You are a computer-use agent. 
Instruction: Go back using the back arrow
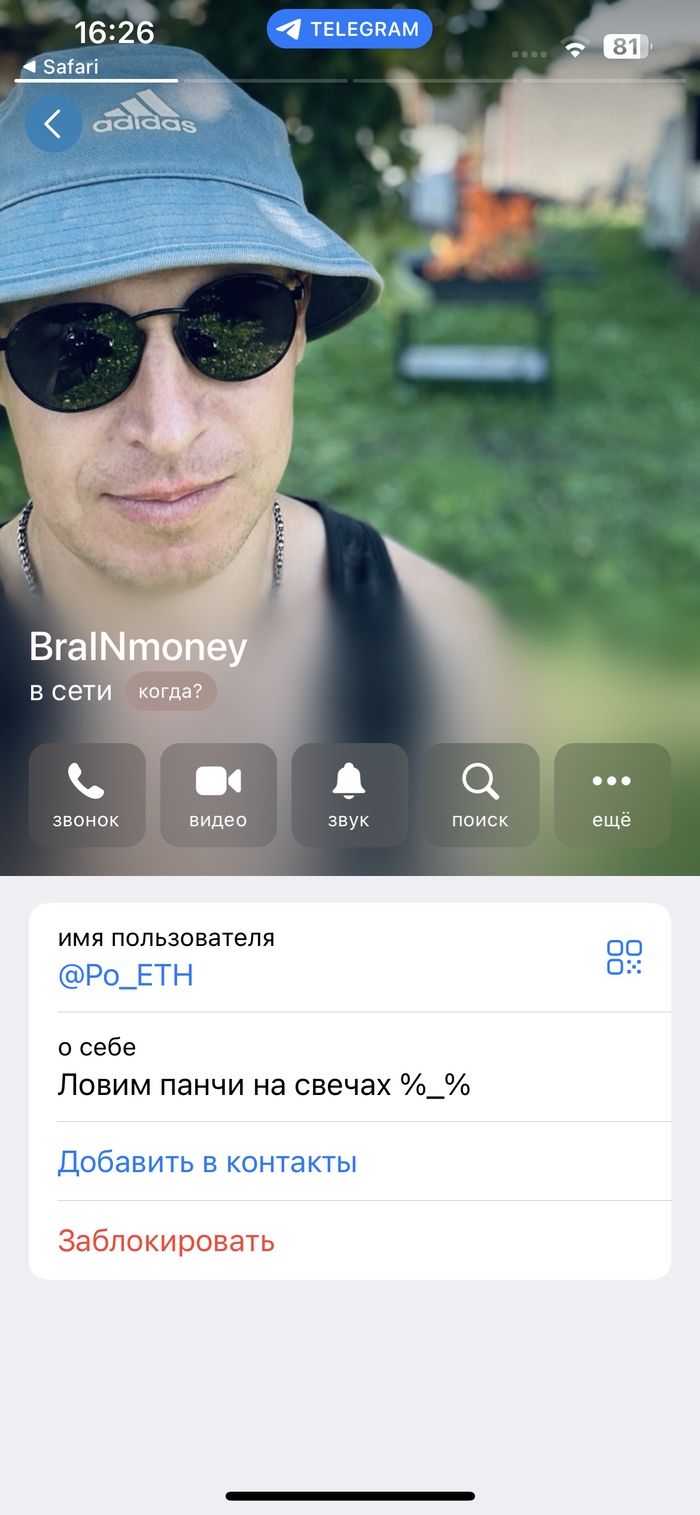(x=53, y=124)
